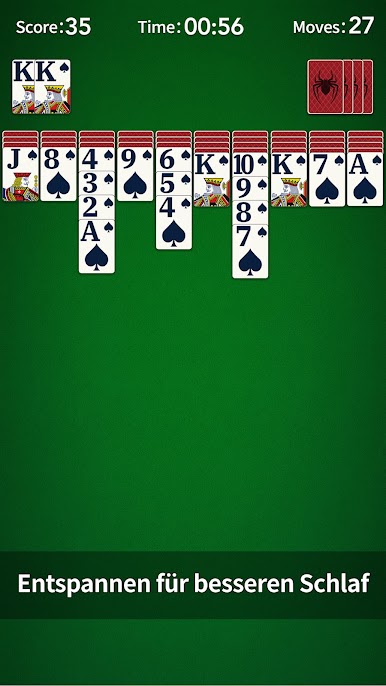Viewport: 386px width, 686px height.
Task: Pick the 6 of spades card
Action: (173, 160)
